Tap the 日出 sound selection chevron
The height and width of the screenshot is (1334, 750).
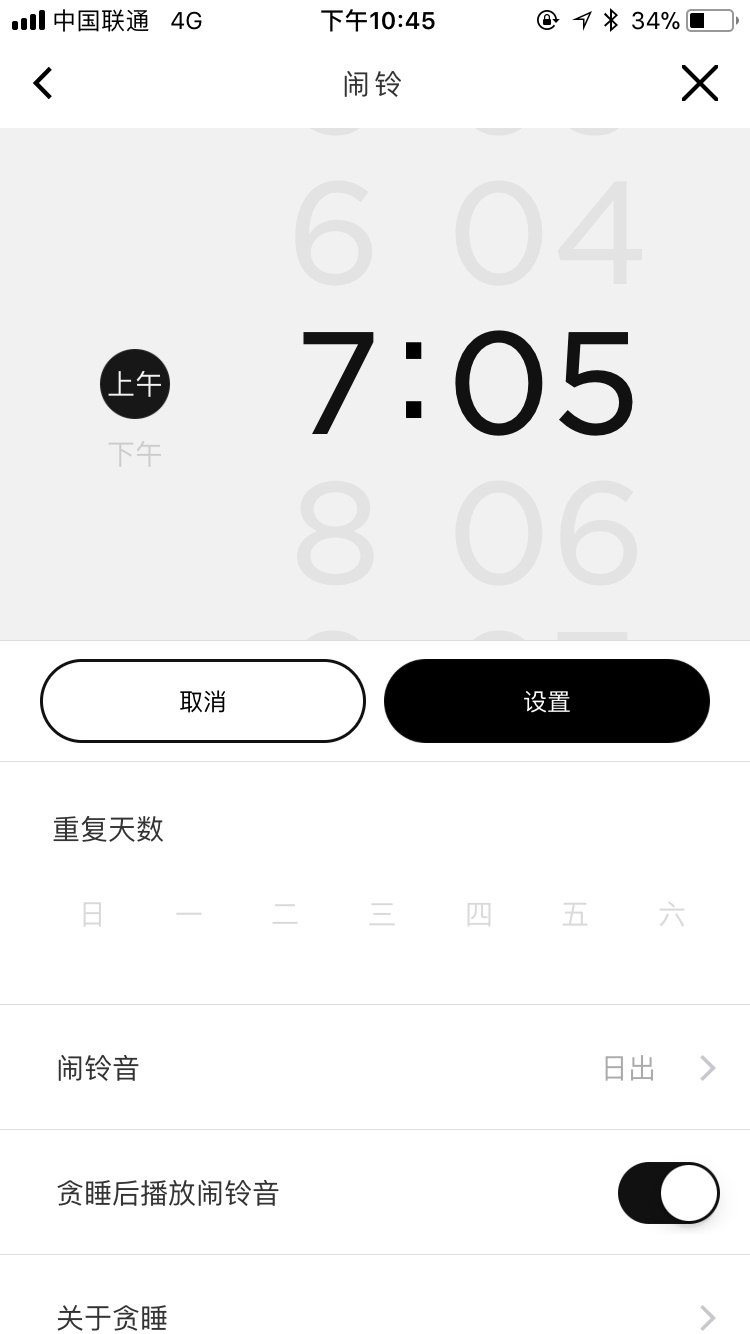click(708, 1068)
